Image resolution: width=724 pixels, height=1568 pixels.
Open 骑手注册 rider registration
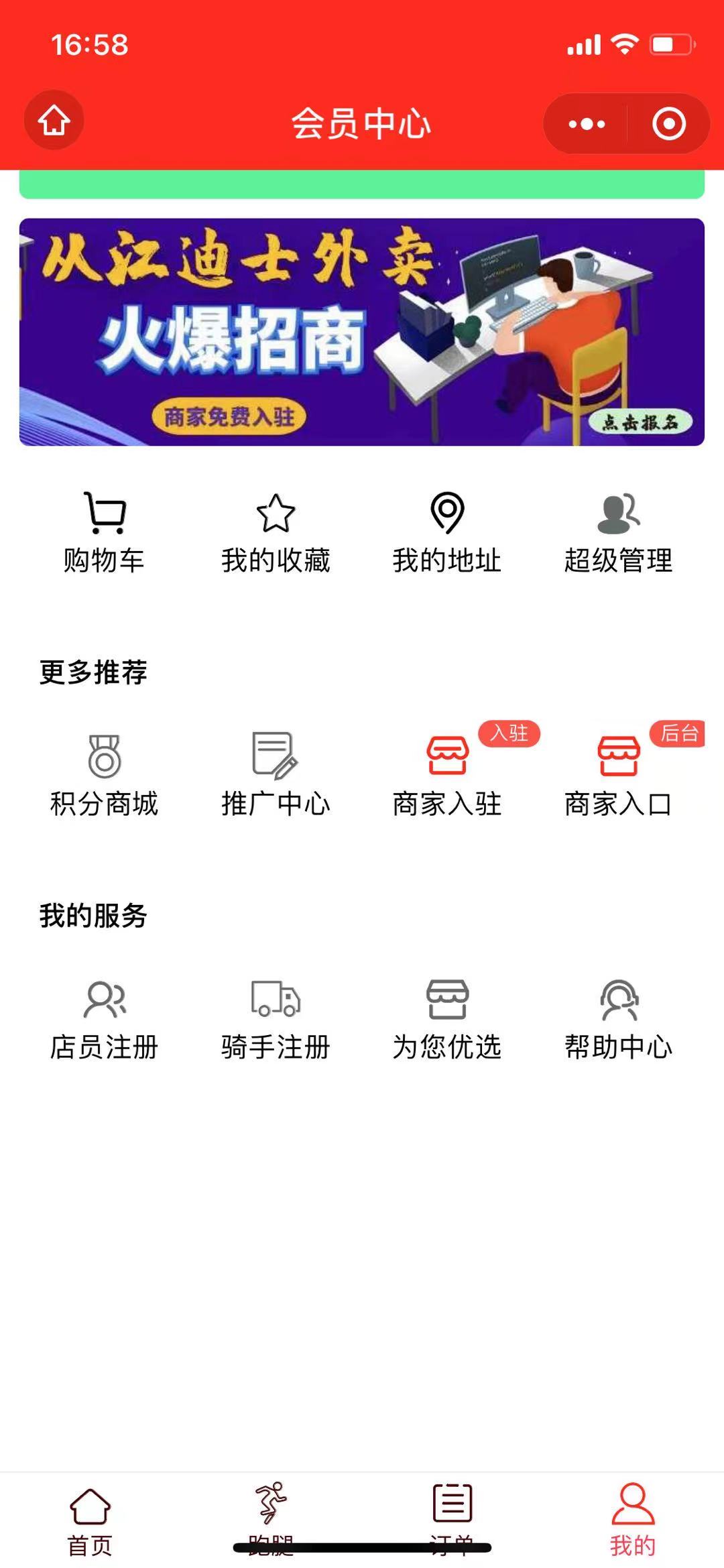(x=276, y=1019)
